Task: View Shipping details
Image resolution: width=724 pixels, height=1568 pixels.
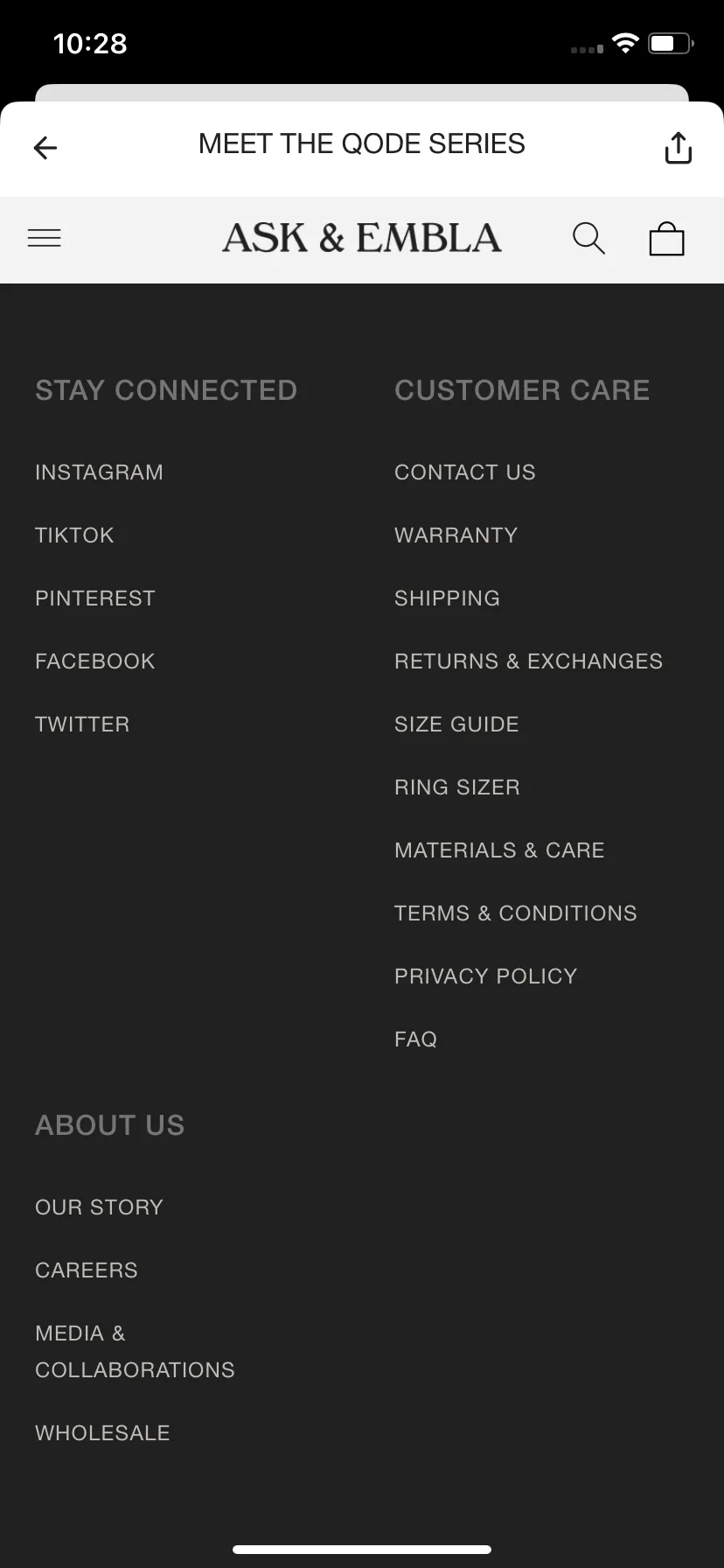Action: pyautogui.click(x=447, y=598)
